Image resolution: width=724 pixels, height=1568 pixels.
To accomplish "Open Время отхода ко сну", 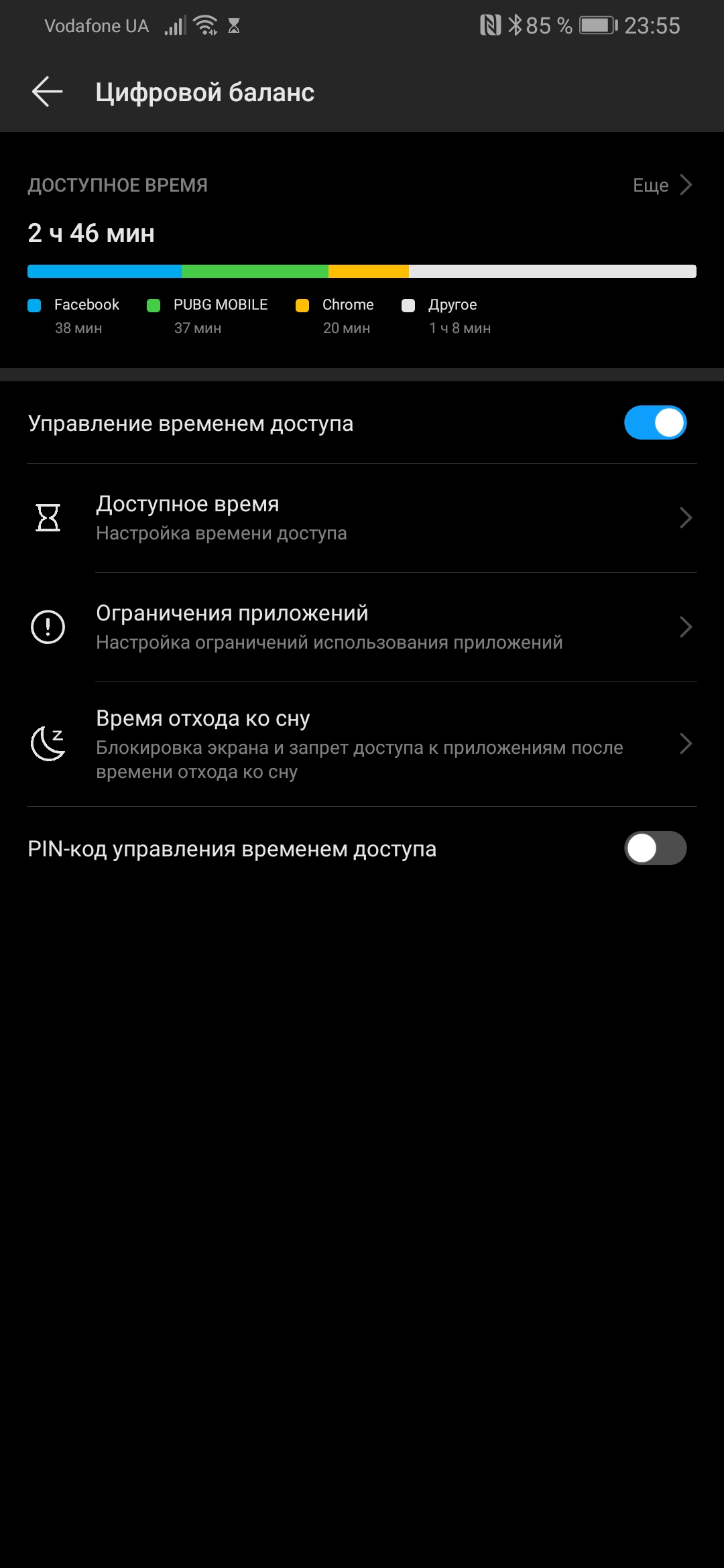I will pos(362,744).
